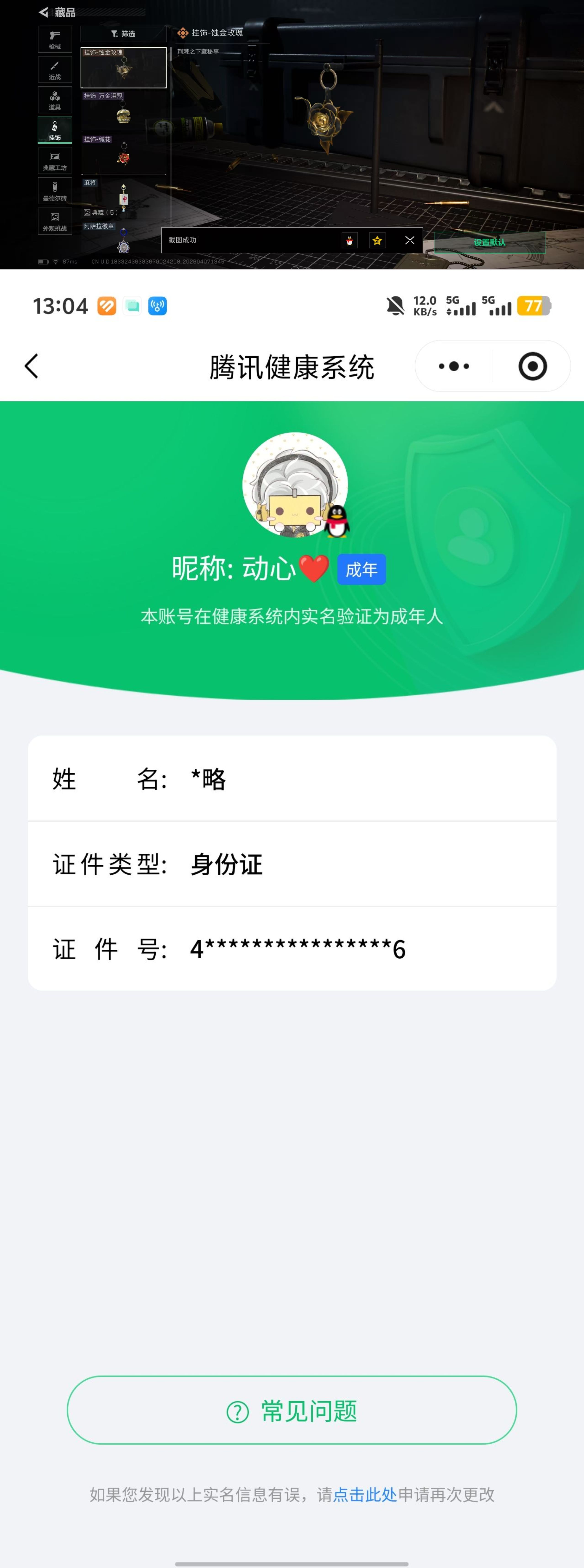
Task: Open the props (道具) category icon
Action: 55,99
